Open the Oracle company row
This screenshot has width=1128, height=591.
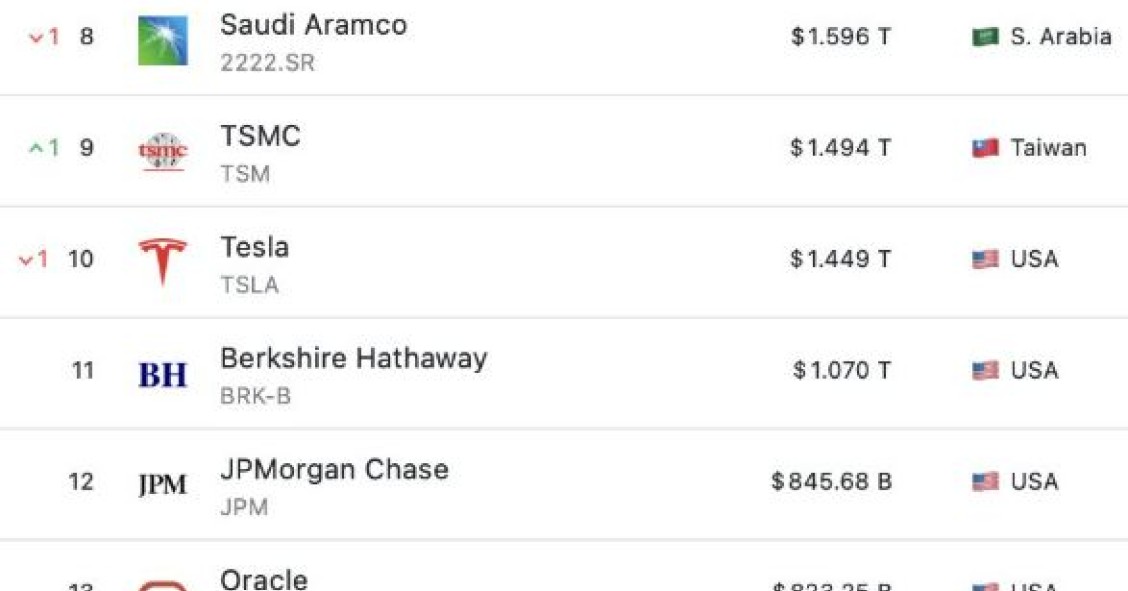pos(264,580)
